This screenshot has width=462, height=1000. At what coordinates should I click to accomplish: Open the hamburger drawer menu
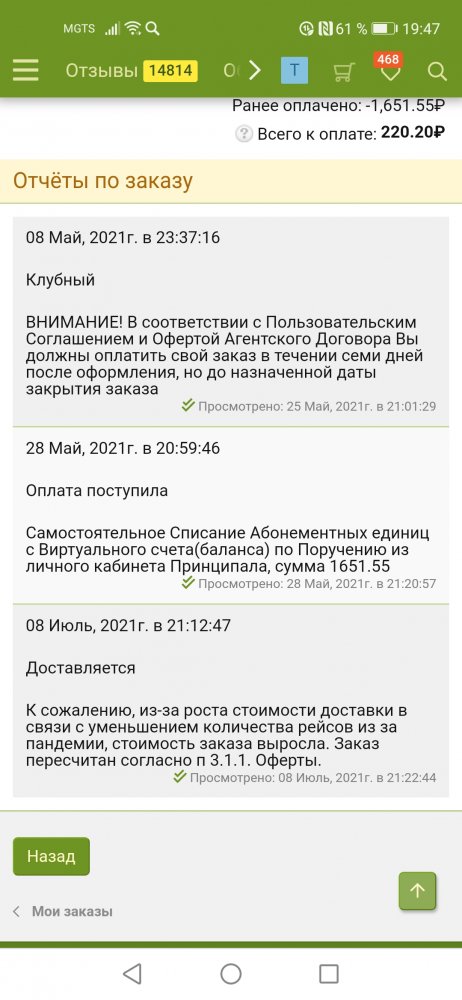(x=26, y=70)
